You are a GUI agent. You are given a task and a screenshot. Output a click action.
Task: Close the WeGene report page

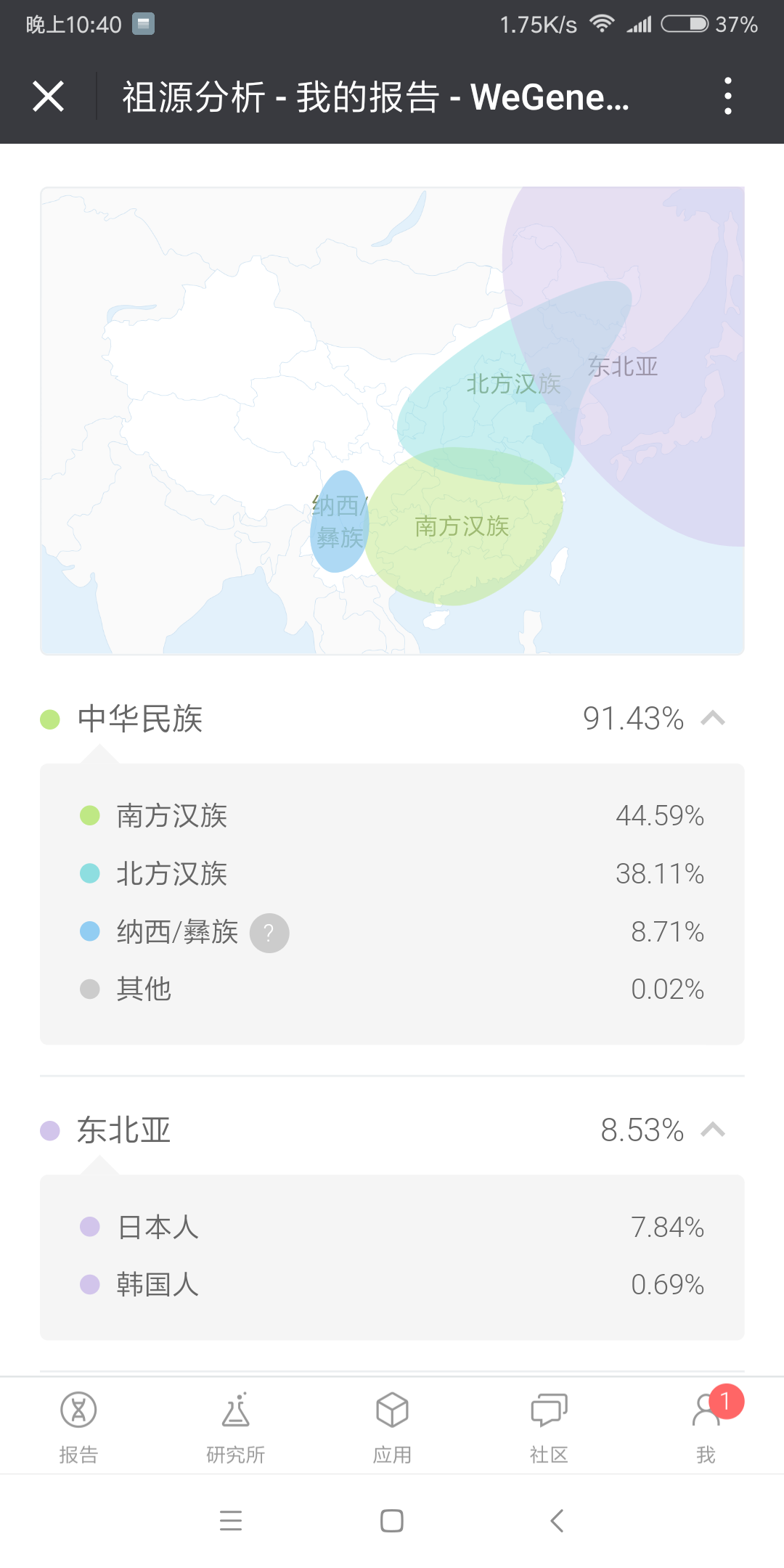pyautogui.click(x=49, y=97)
